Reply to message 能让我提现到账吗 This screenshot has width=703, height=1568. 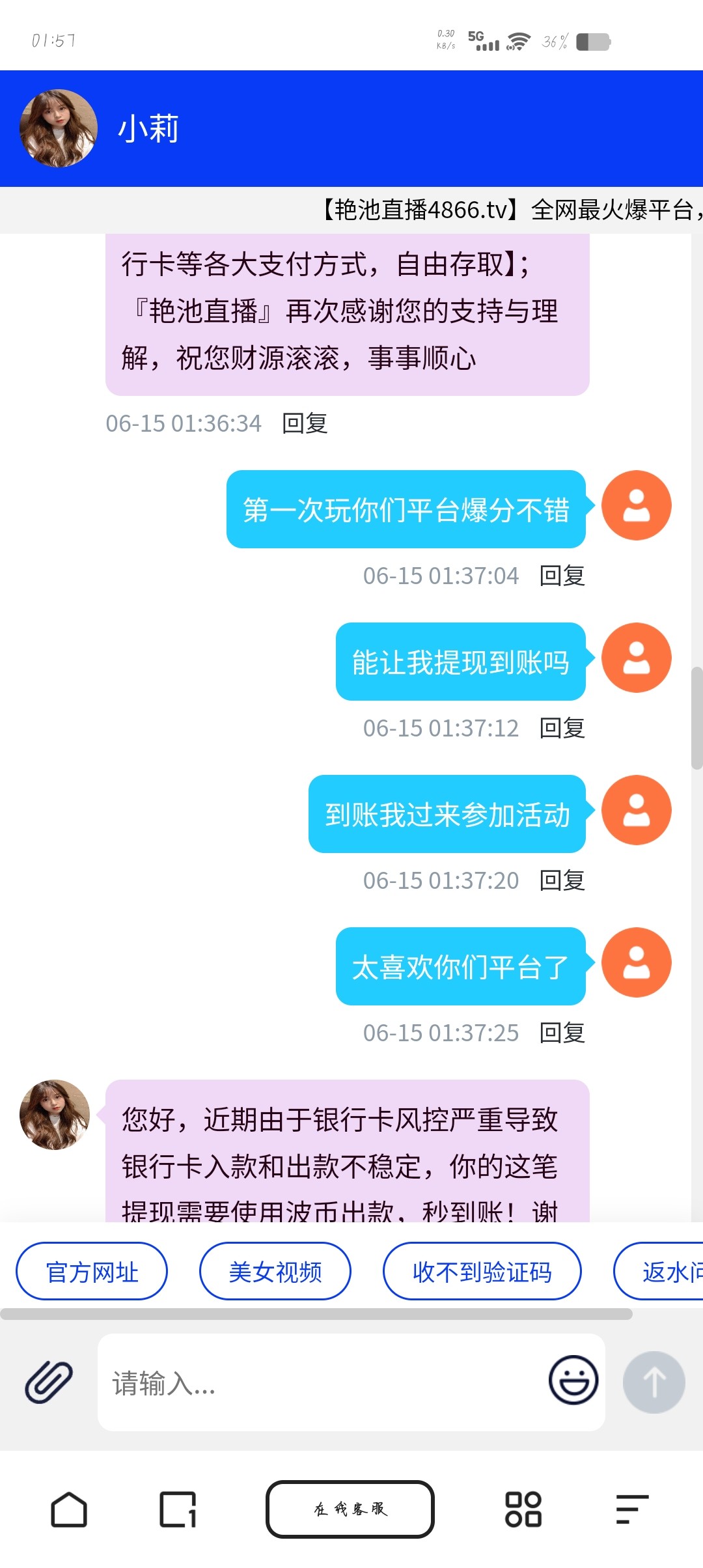point(562,728)
